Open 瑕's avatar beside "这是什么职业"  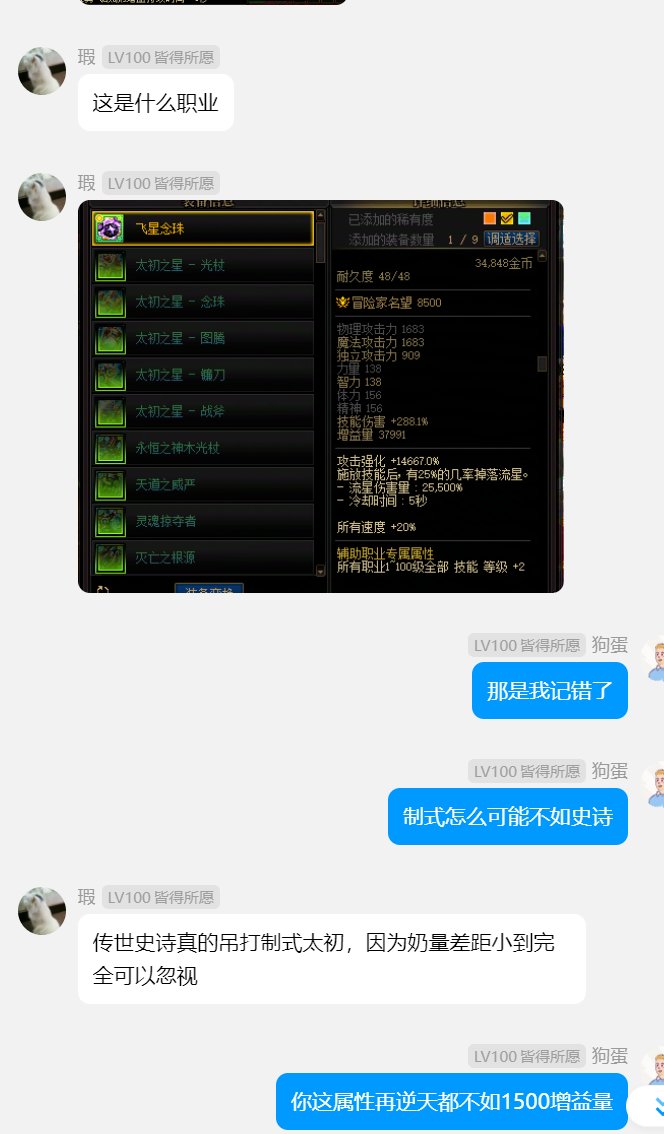(x=42, y=71)
